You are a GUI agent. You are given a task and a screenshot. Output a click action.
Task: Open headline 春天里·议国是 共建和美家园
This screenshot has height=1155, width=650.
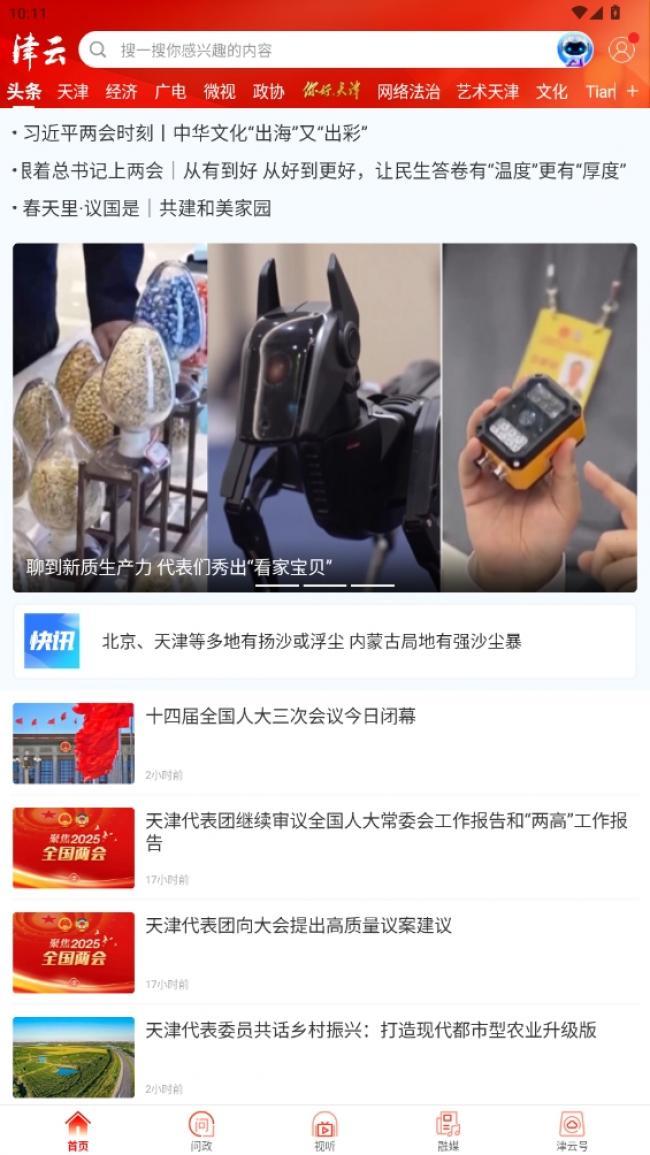[x=146, y=209]
